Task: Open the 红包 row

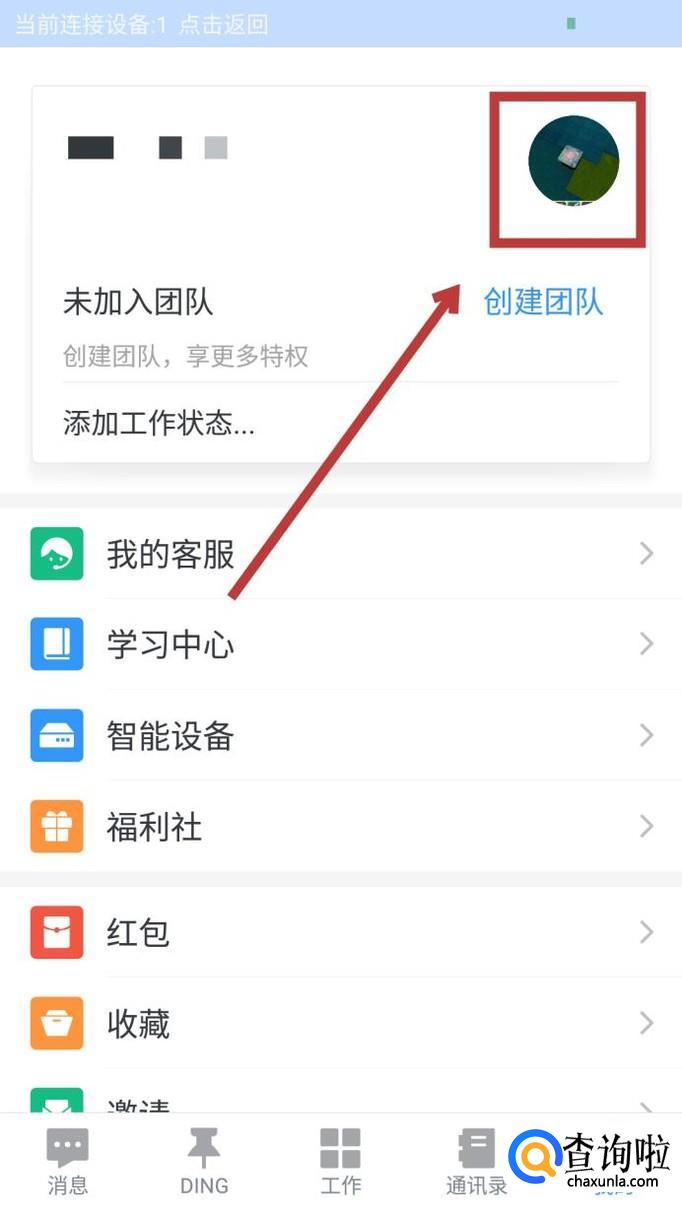Action: pos(340,932)
